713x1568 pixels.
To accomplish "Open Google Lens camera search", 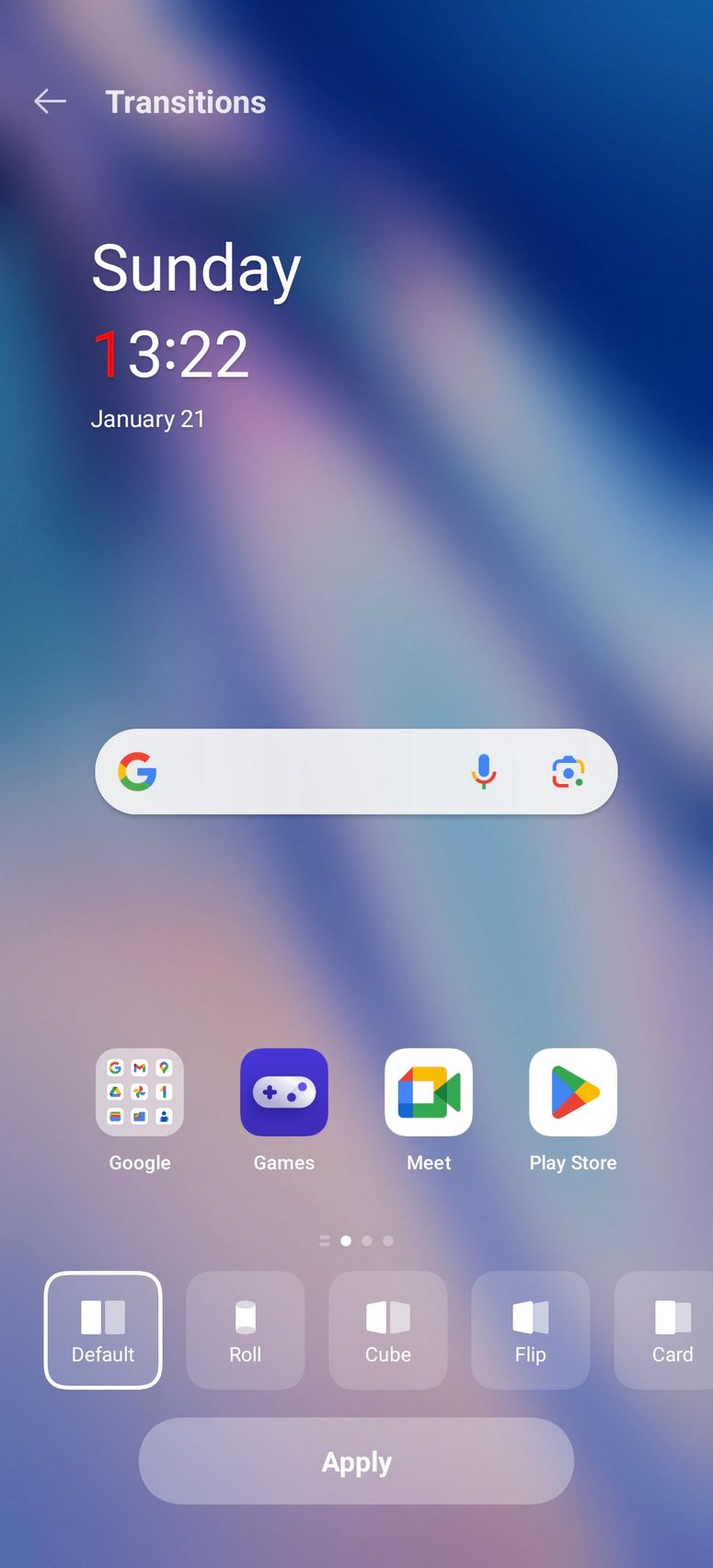I will tap(569, 771).
